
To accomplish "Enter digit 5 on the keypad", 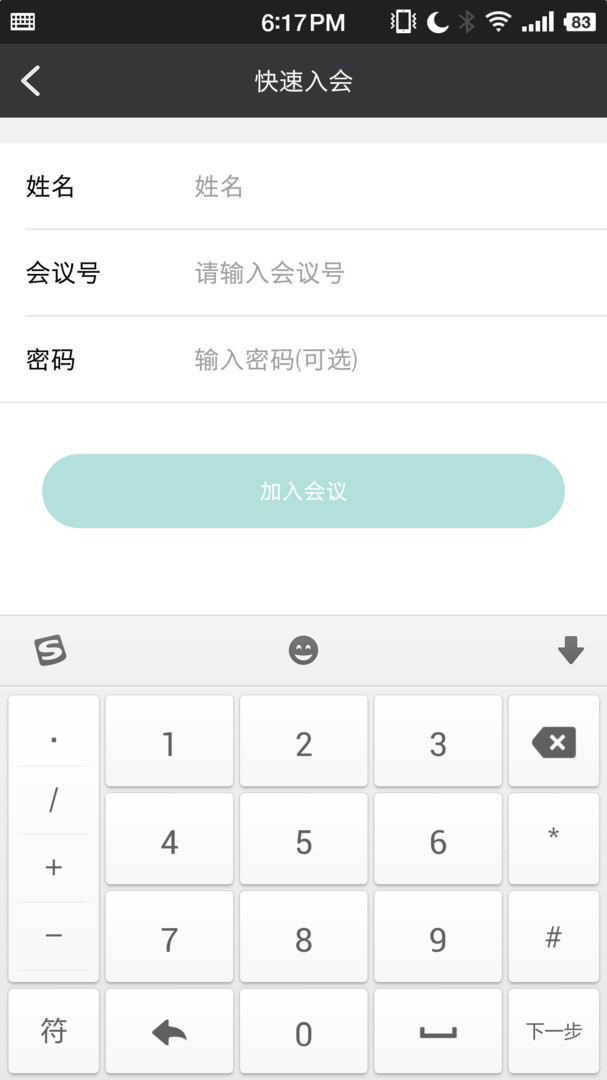I will pyautogui.click(x=303, y=840).
